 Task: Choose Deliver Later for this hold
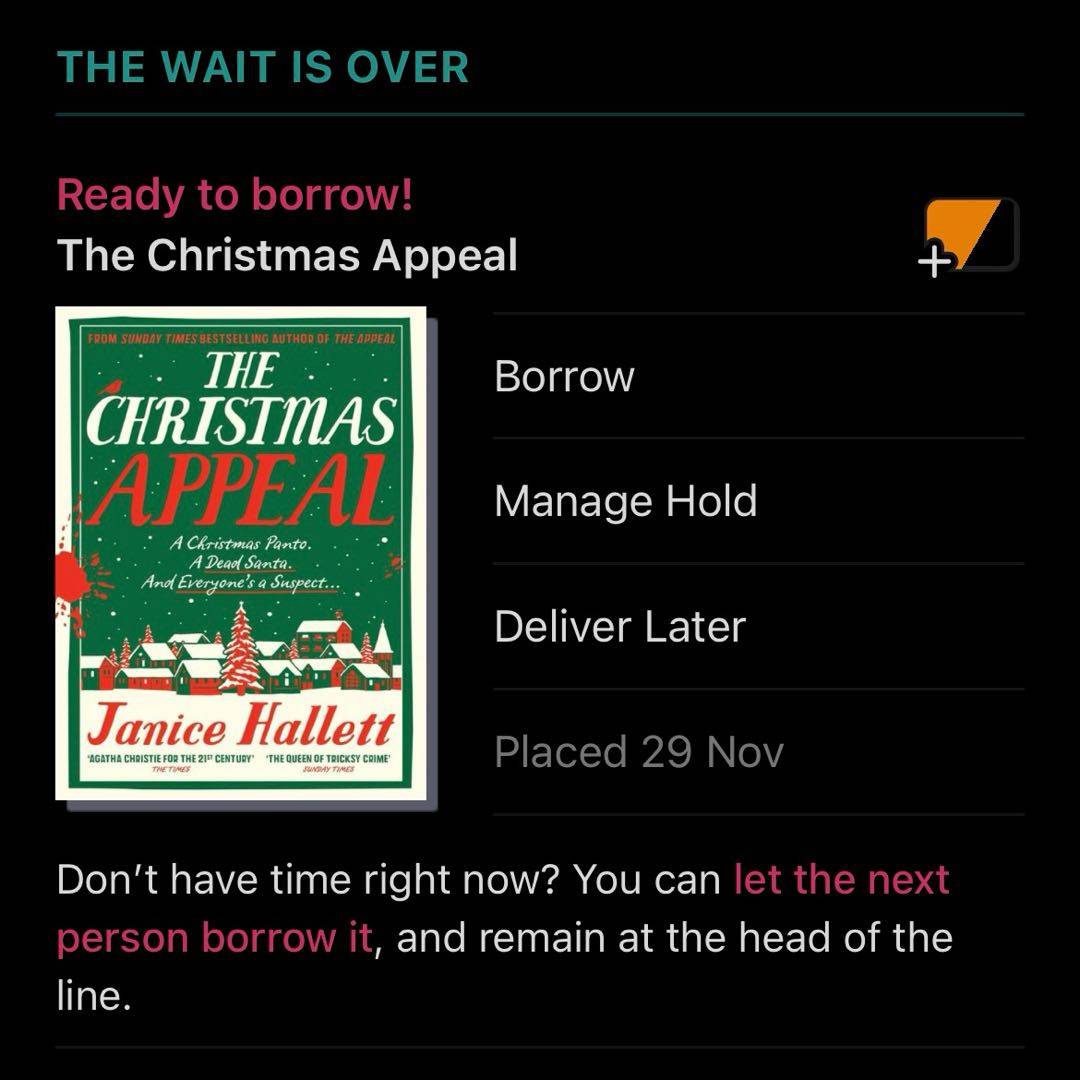coord(620,627)
